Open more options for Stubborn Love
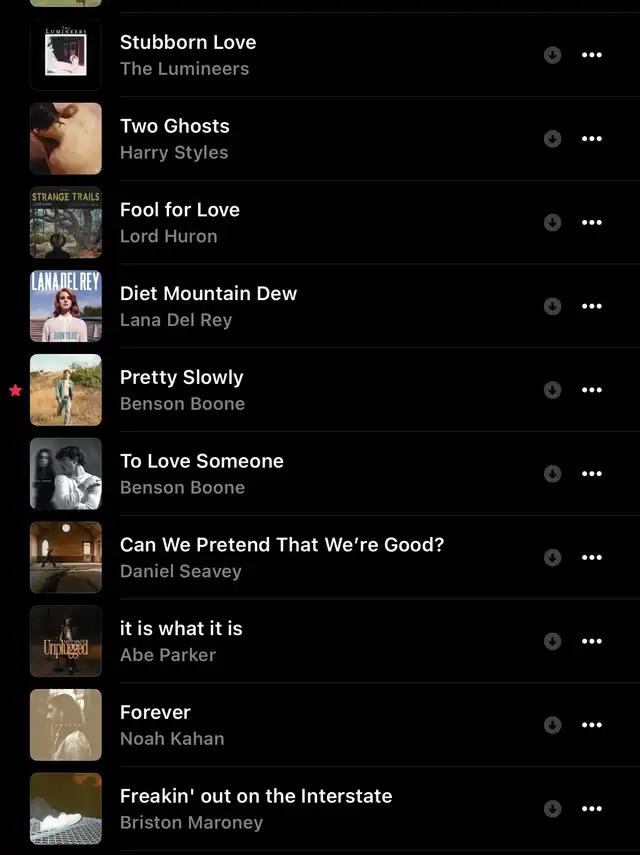Viewport: 640px width, 855px height. coord(592,55)
